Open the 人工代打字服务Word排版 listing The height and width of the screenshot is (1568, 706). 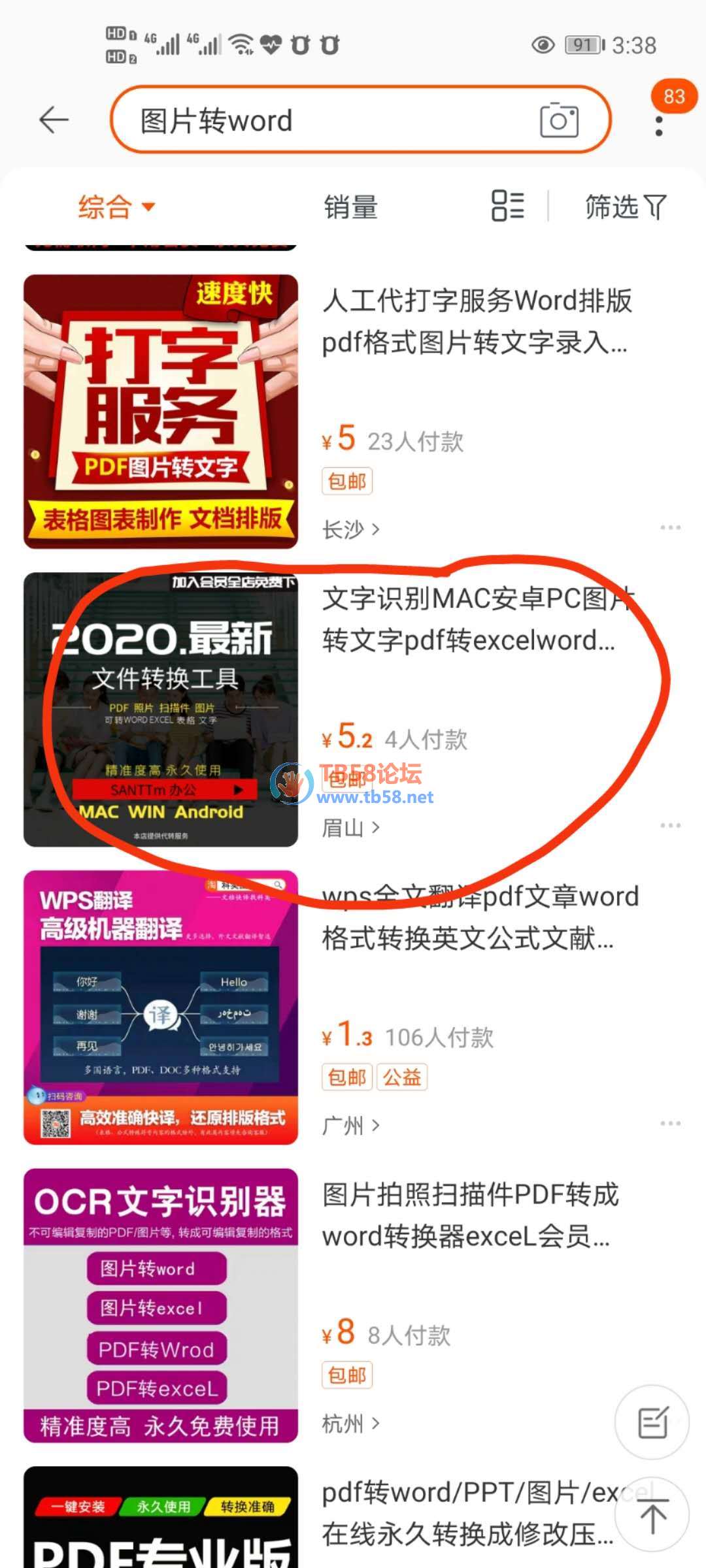pyautogui.click(x=477, y=321)
